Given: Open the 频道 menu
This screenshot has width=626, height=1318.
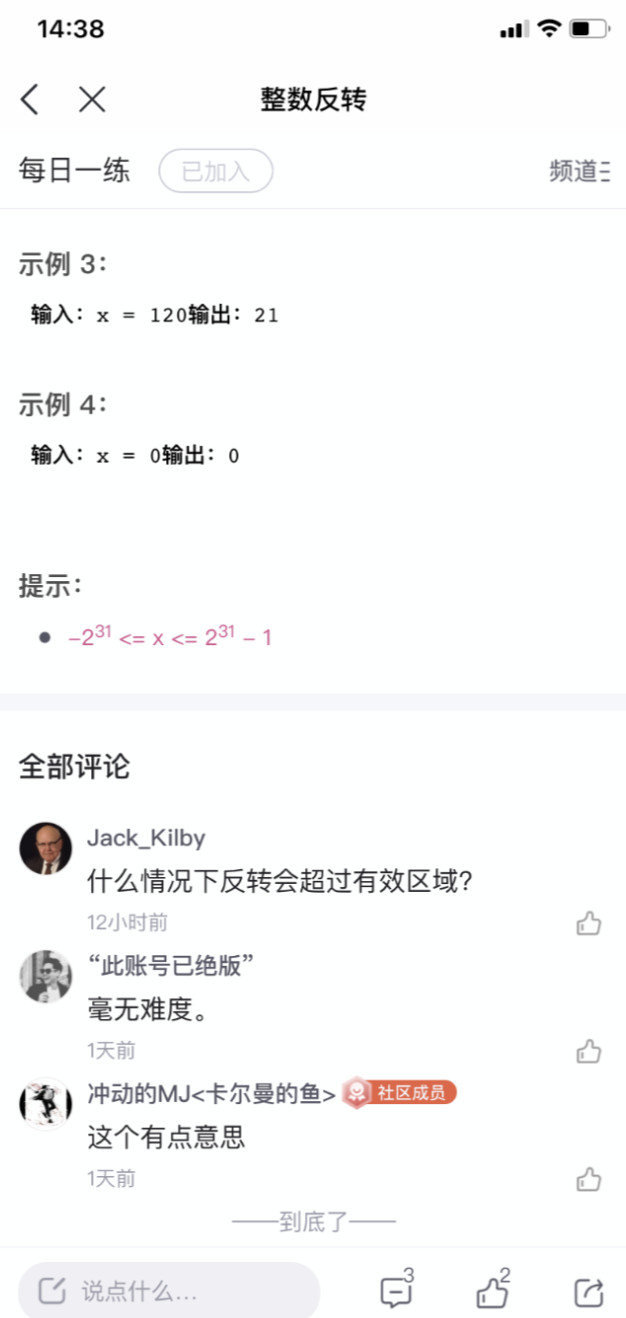Looking at the screenshot, I should pyautogui.click(x=580, y=171).
